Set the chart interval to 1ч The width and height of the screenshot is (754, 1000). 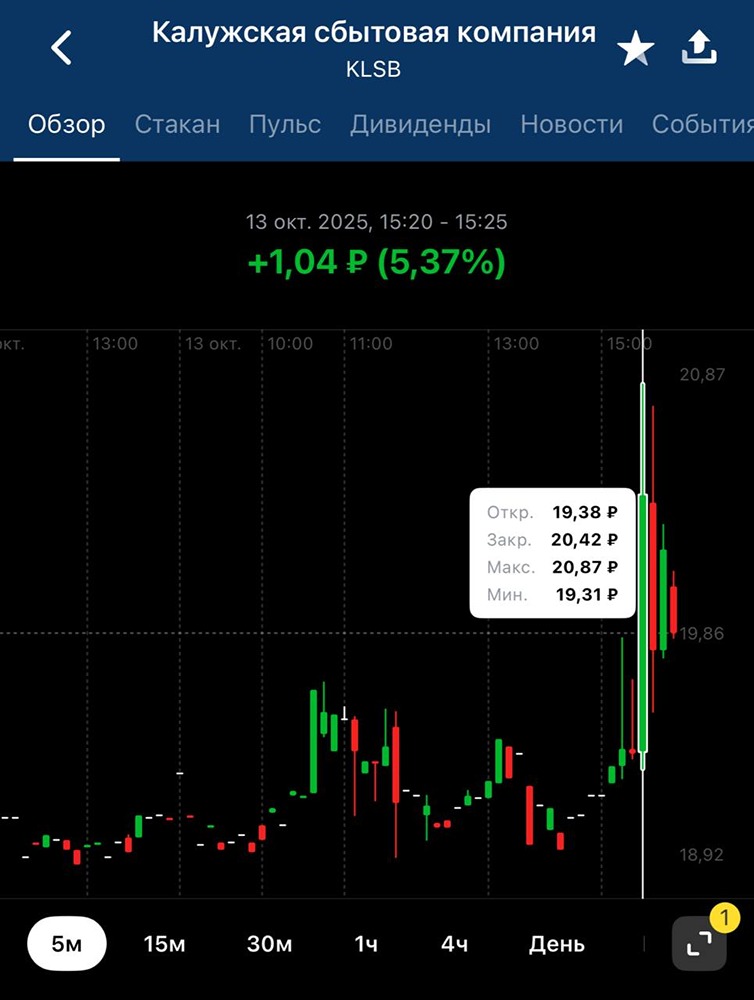[366, 944]
